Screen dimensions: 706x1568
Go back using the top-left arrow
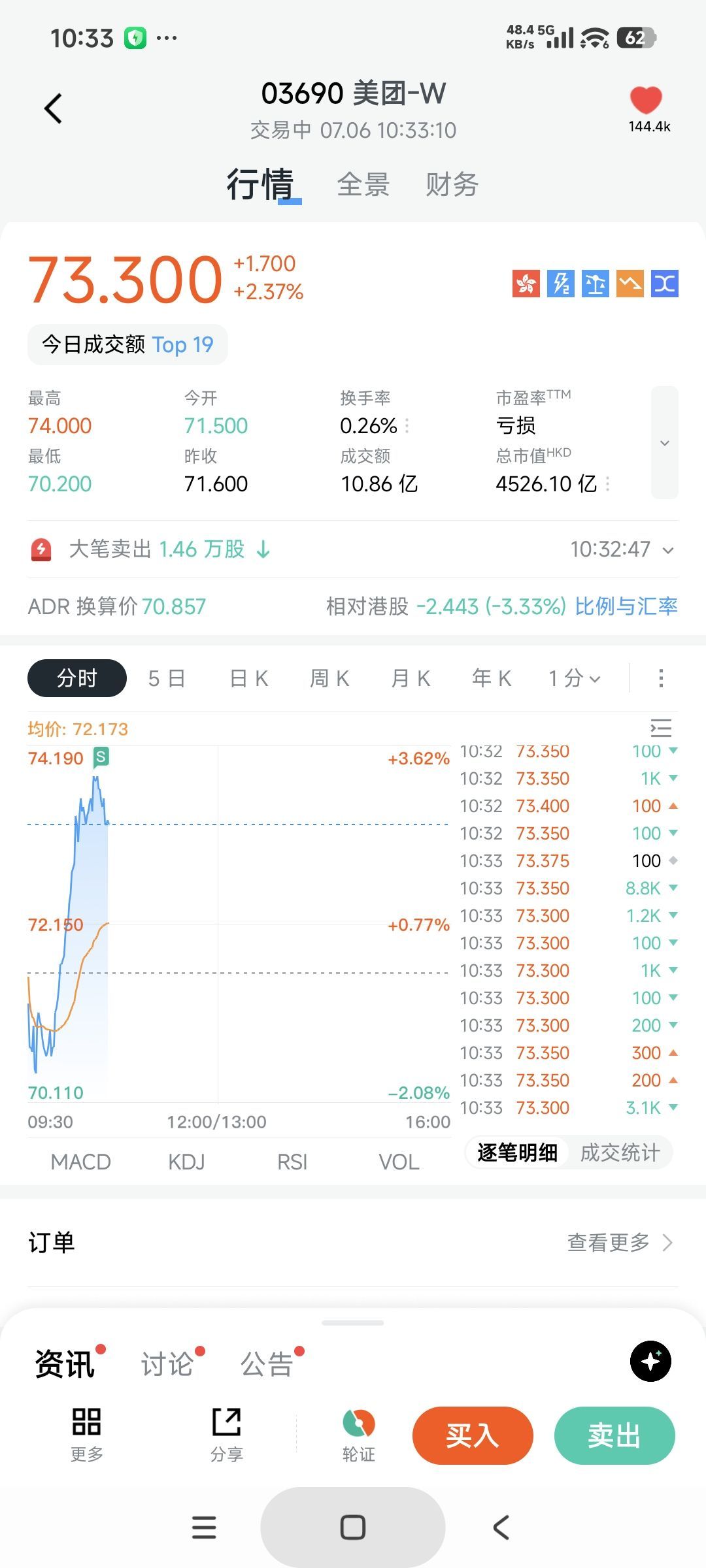54,108
